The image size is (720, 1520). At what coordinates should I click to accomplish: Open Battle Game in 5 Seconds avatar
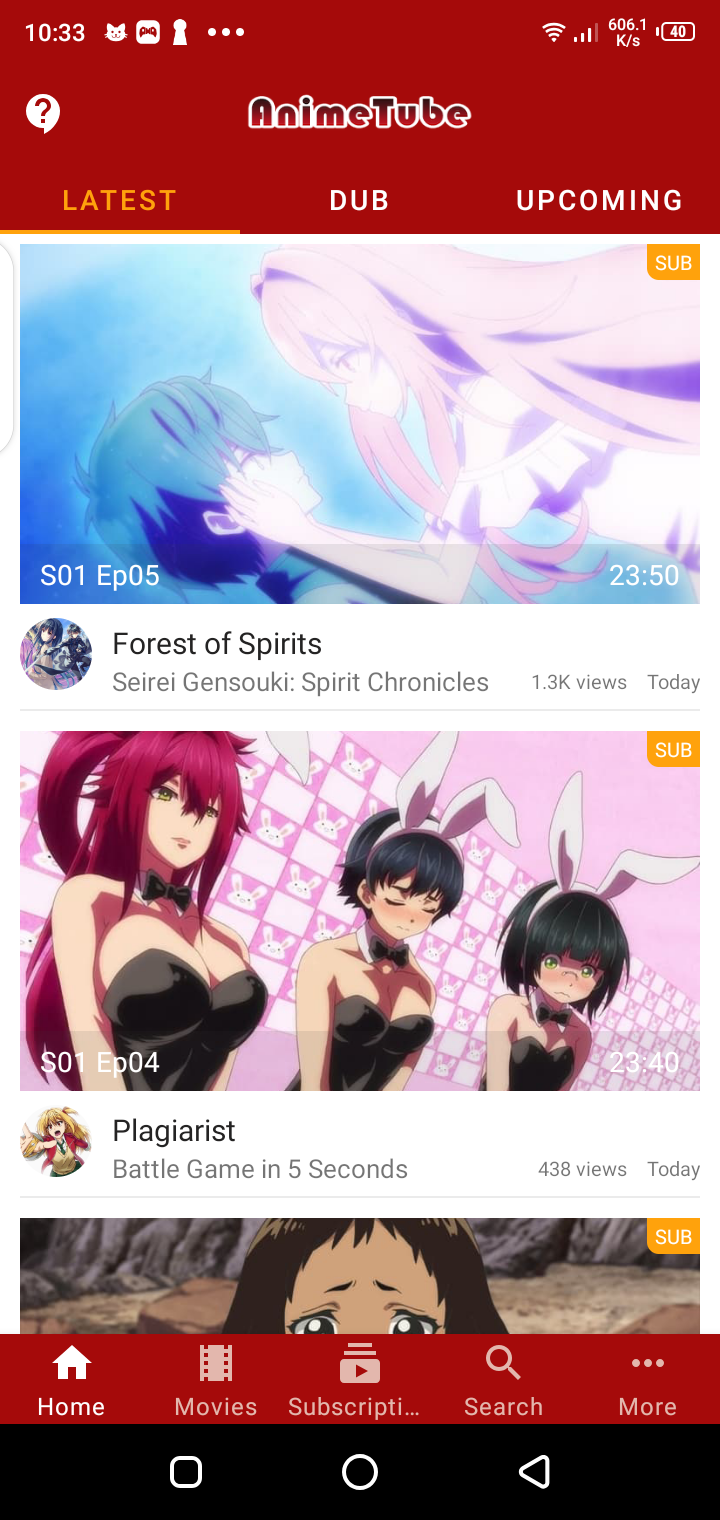click(x=56, y=1141)
